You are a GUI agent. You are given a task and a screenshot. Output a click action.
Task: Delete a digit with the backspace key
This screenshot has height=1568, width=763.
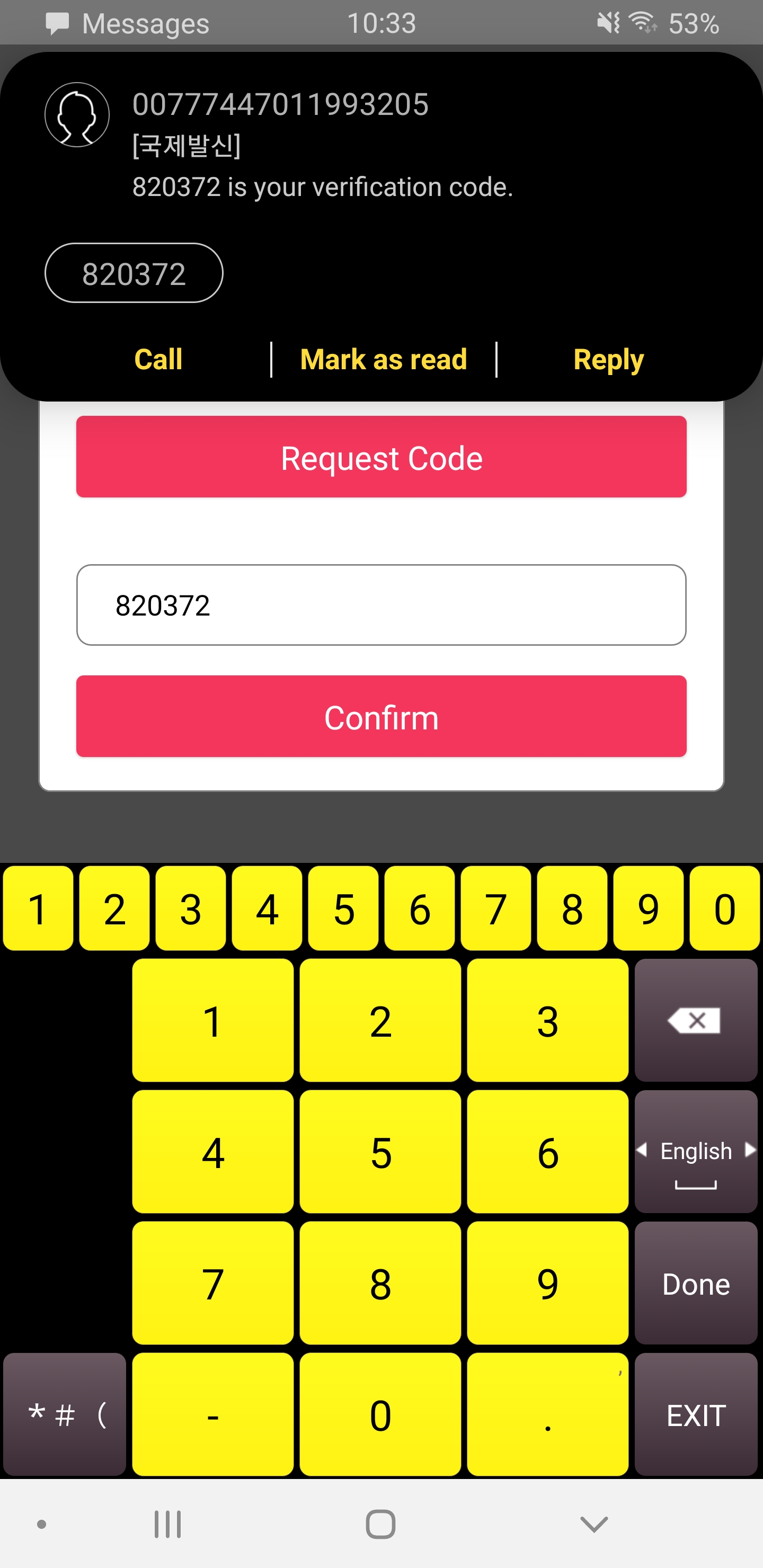[x=695, y=1021]
